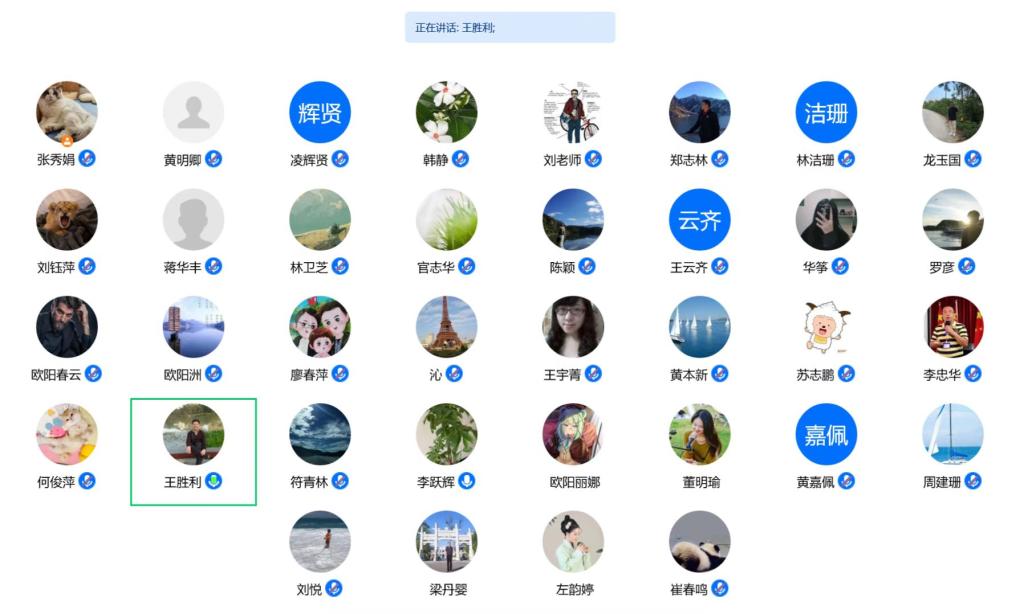The width and height of the screenshot is (1024, 614).
Task: Open 王云齐's participant tile
Action: (699, 220)
